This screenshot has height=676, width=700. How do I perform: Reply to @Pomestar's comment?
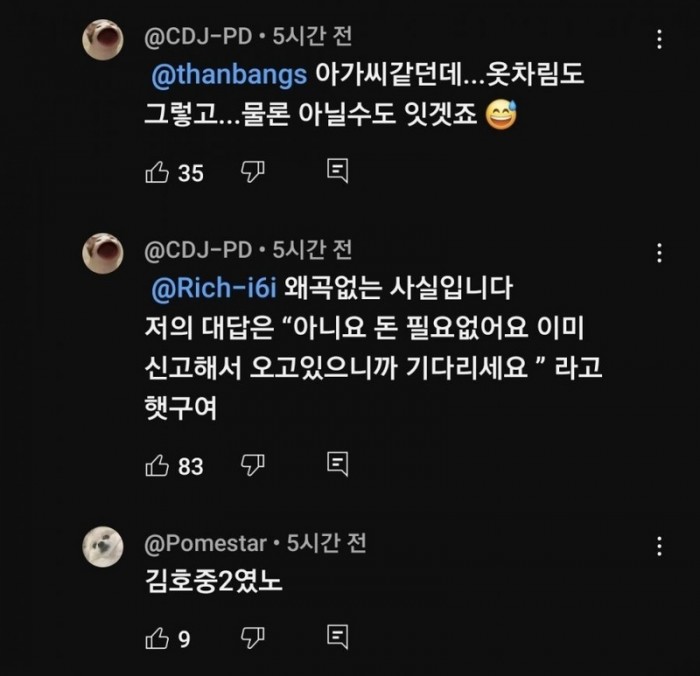pyautogui.click(x=337, y=637)
